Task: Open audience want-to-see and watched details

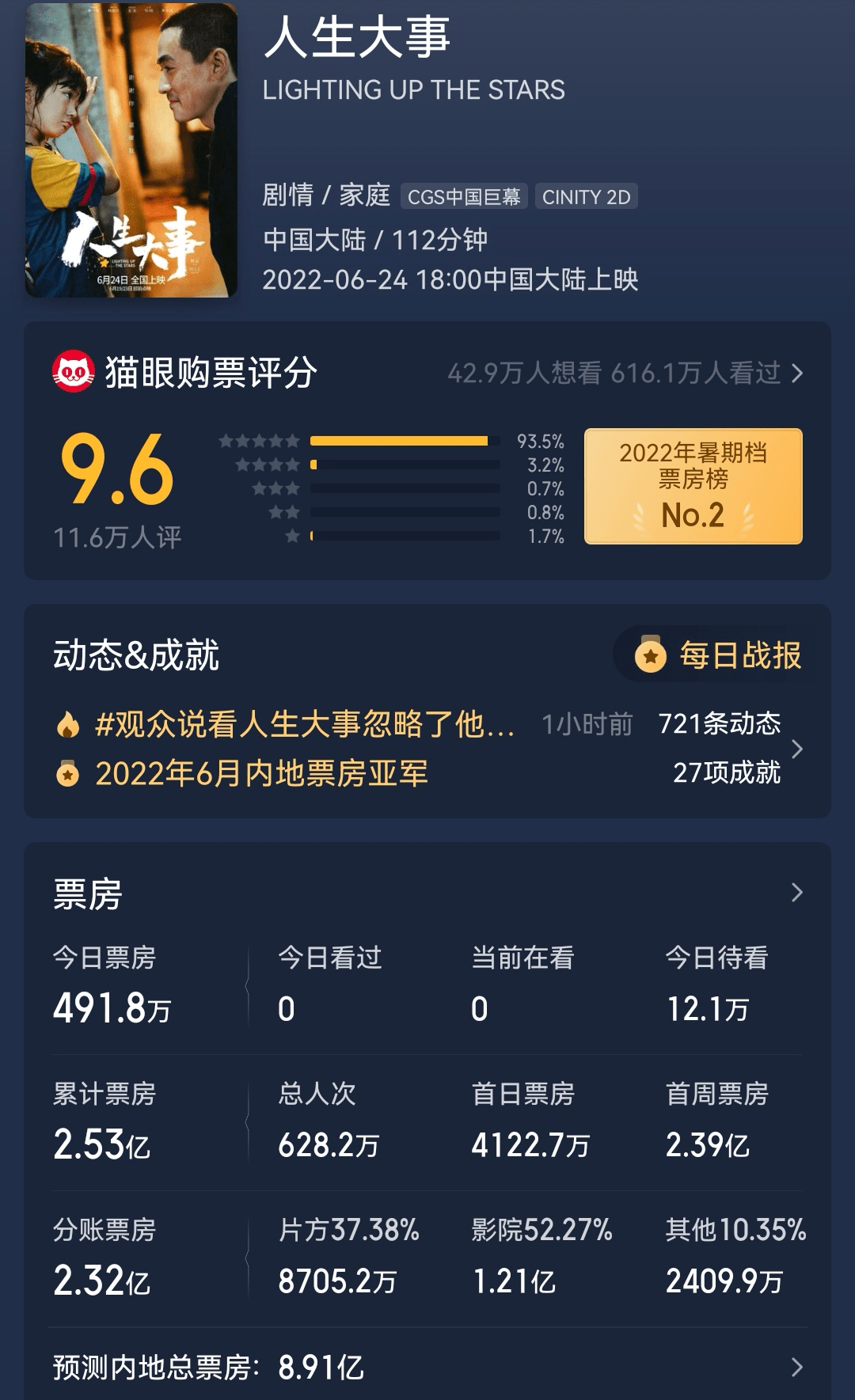Action: click(x=625, y=373)
